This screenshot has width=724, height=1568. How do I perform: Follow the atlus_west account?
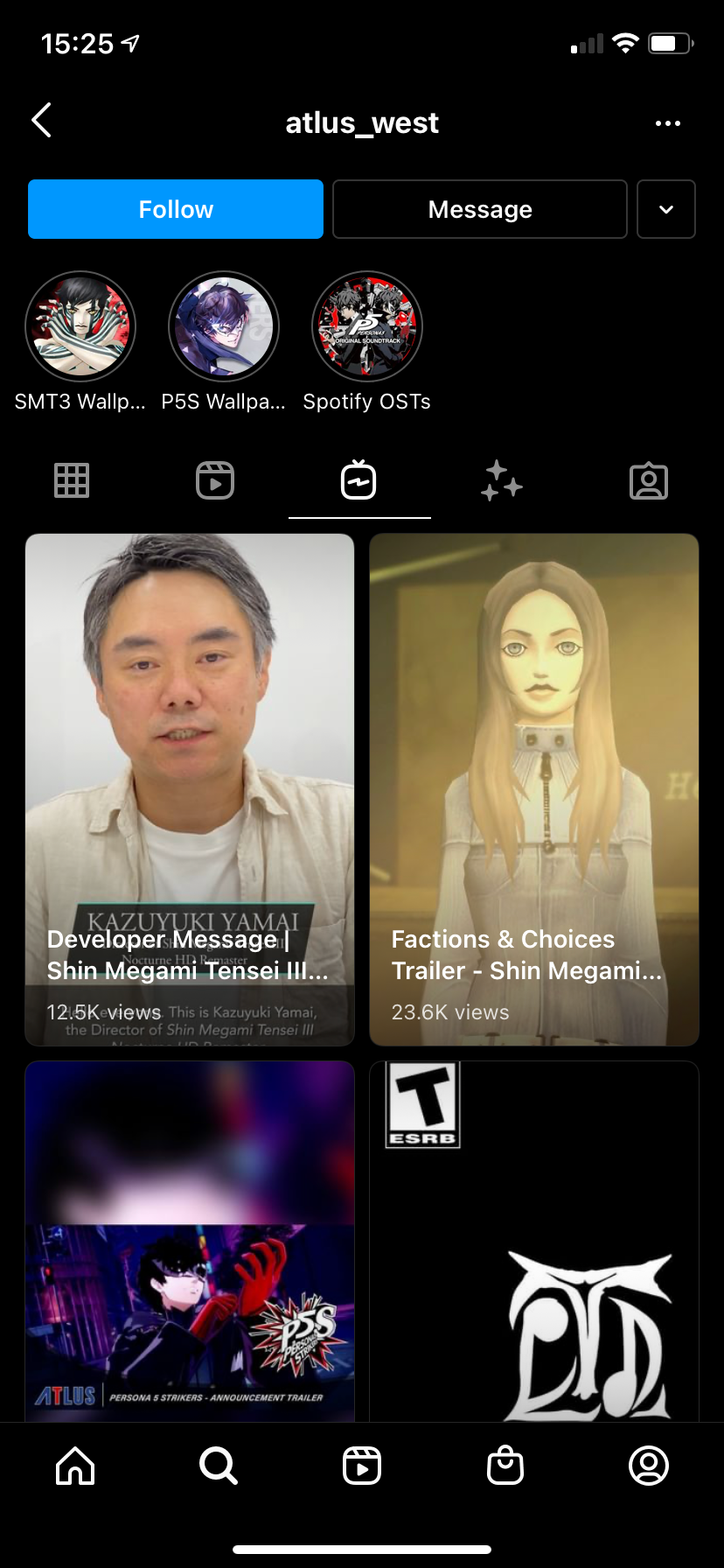click(x=176, y=209)
